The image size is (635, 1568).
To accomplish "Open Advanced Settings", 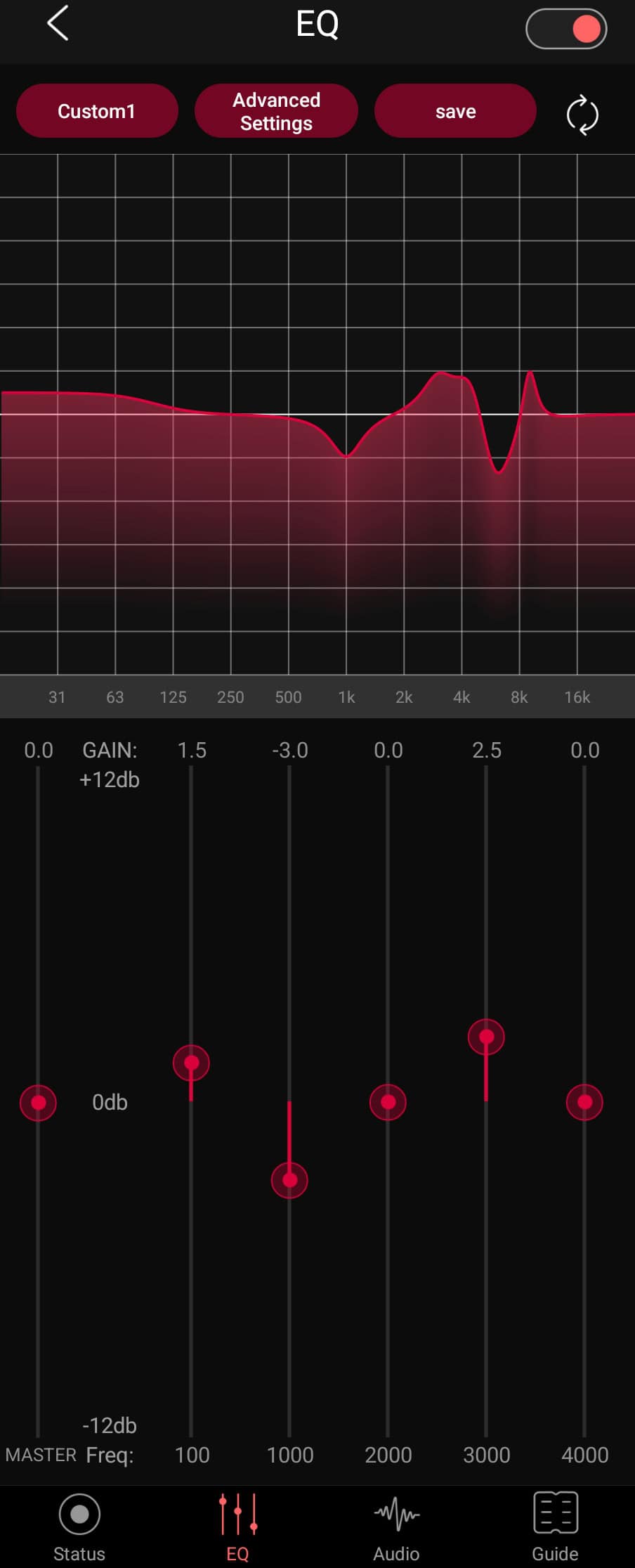I will coord(276,111).
